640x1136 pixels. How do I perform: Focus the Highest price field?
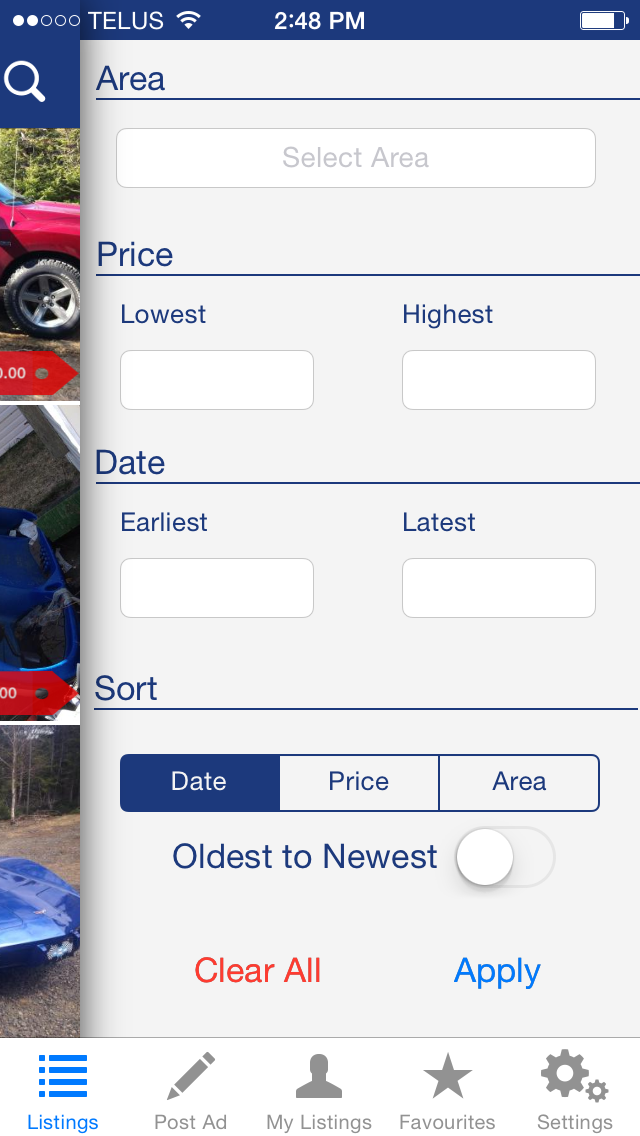pos(499,380)
